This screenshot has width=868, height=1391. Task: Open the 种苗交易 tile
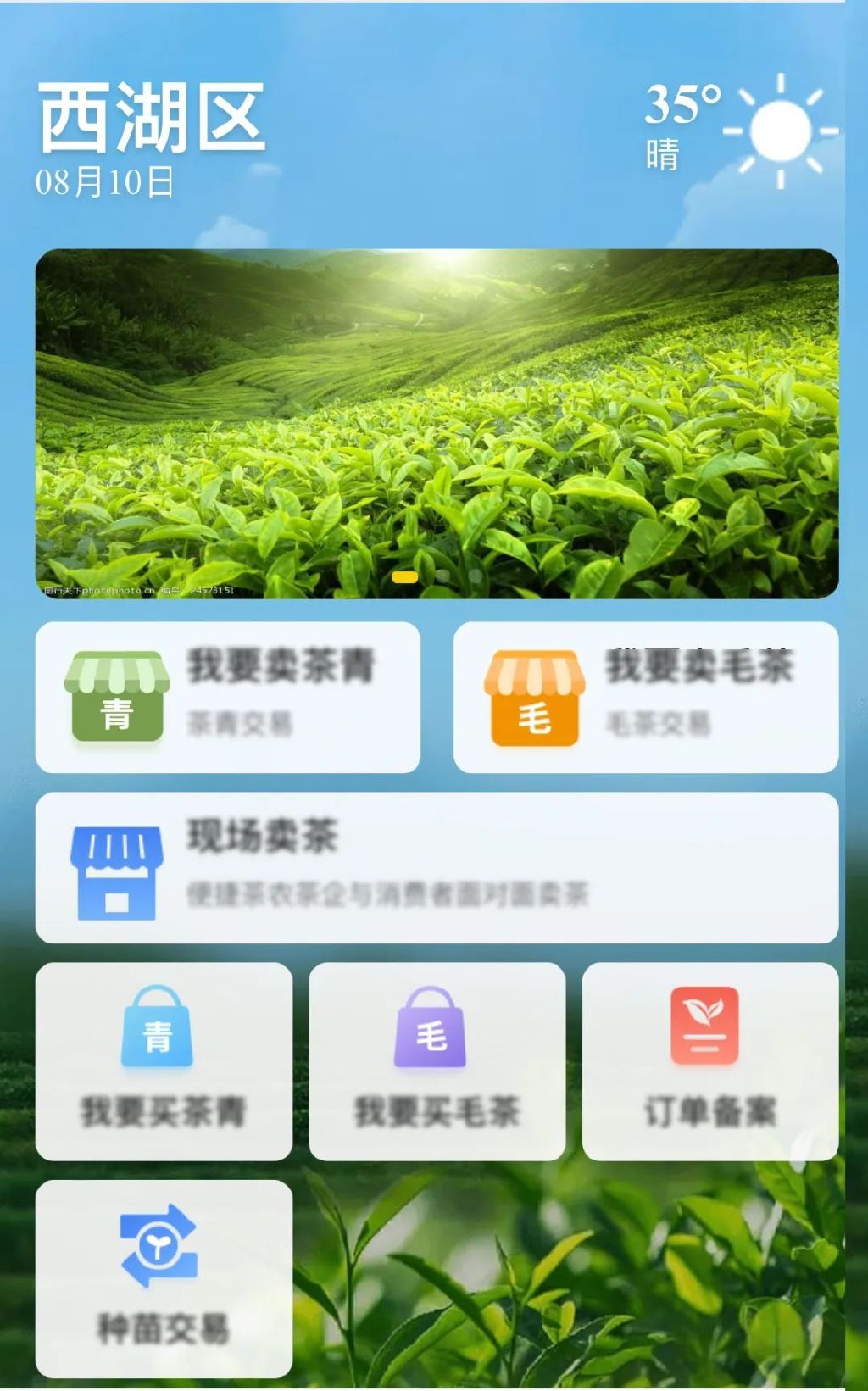(x=164, y=1278)
